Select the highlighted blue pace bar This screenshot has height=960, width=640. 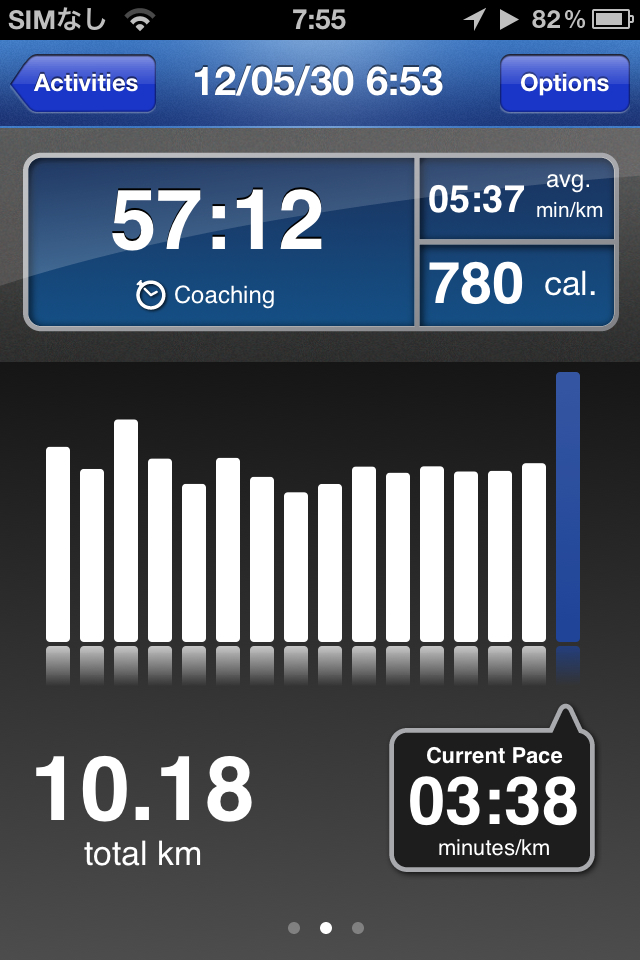pos(567,507)
